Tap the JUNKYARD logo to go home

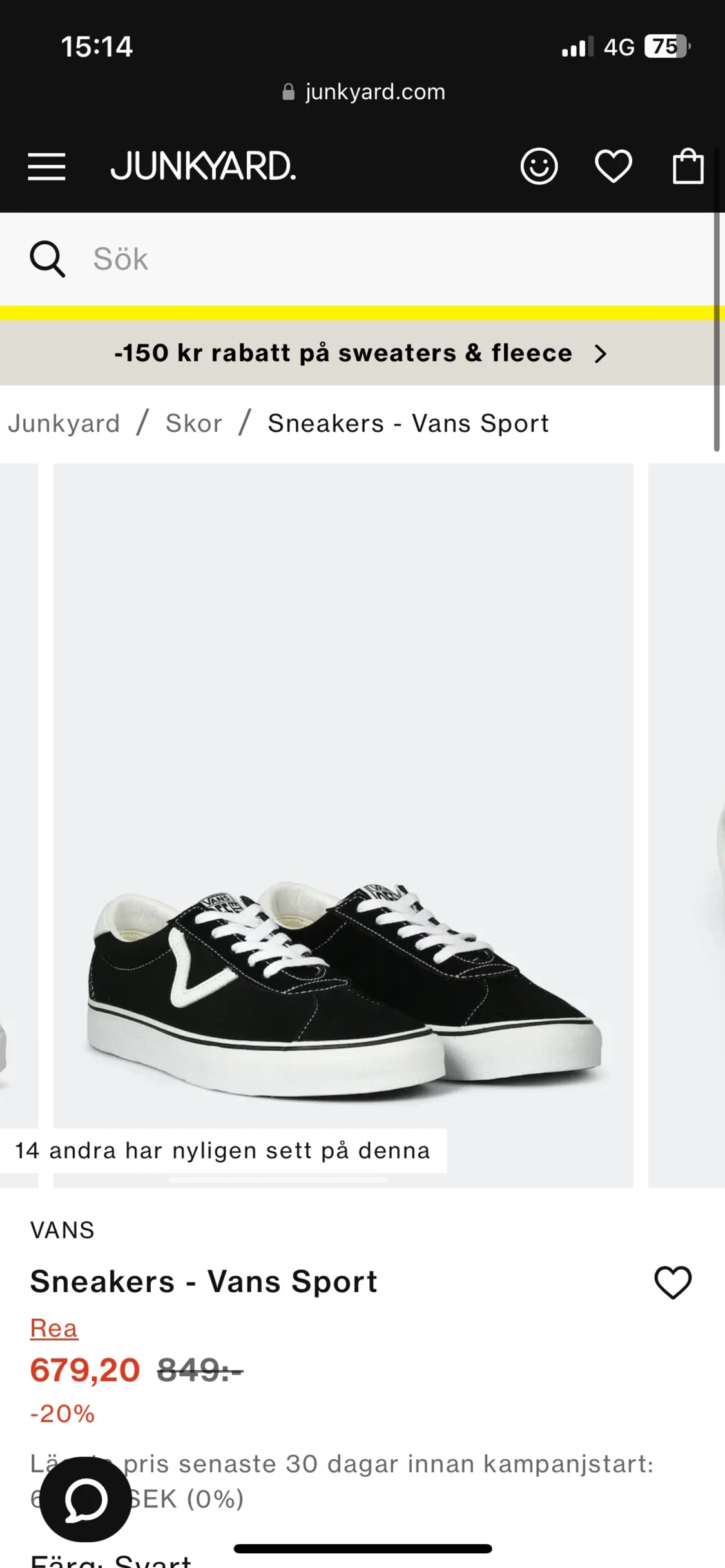[203, 167]
